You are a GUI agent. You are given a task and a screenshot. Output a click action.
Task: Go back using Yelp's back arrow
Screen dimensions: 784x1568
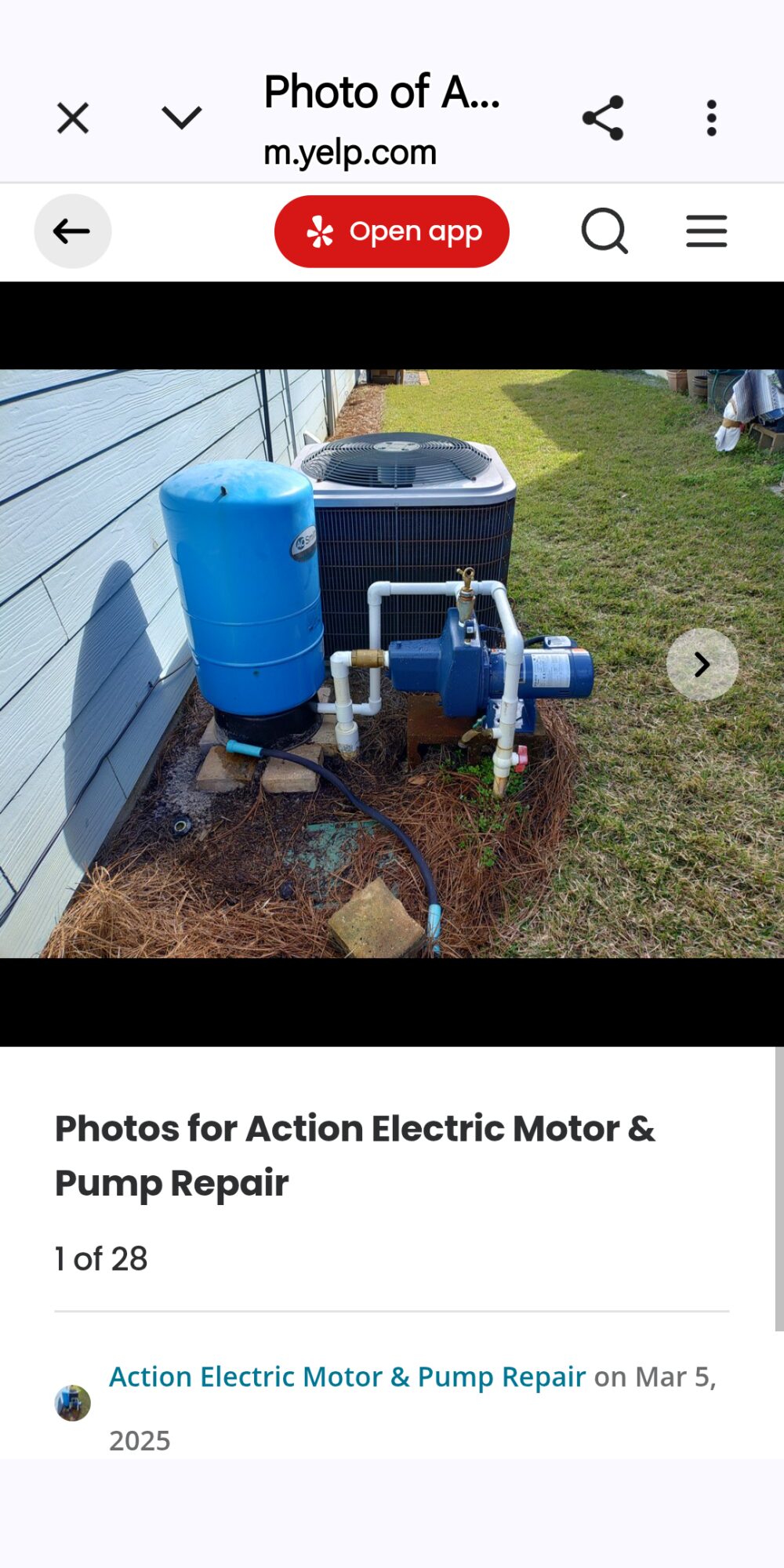(x=72, y=231)
